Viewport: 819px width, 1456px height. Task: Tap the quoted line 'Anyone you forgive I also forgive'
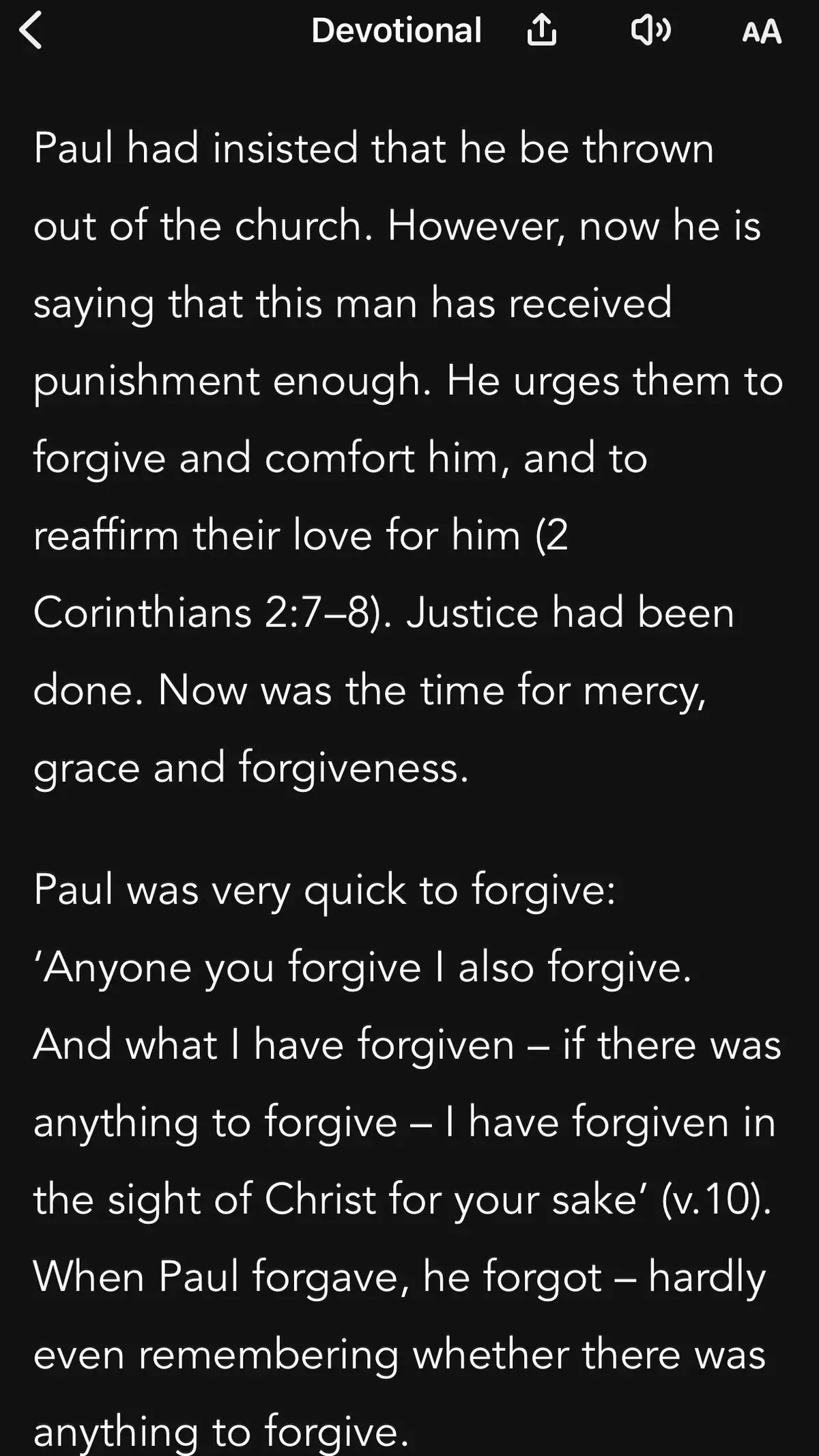[x=362, y=966]
